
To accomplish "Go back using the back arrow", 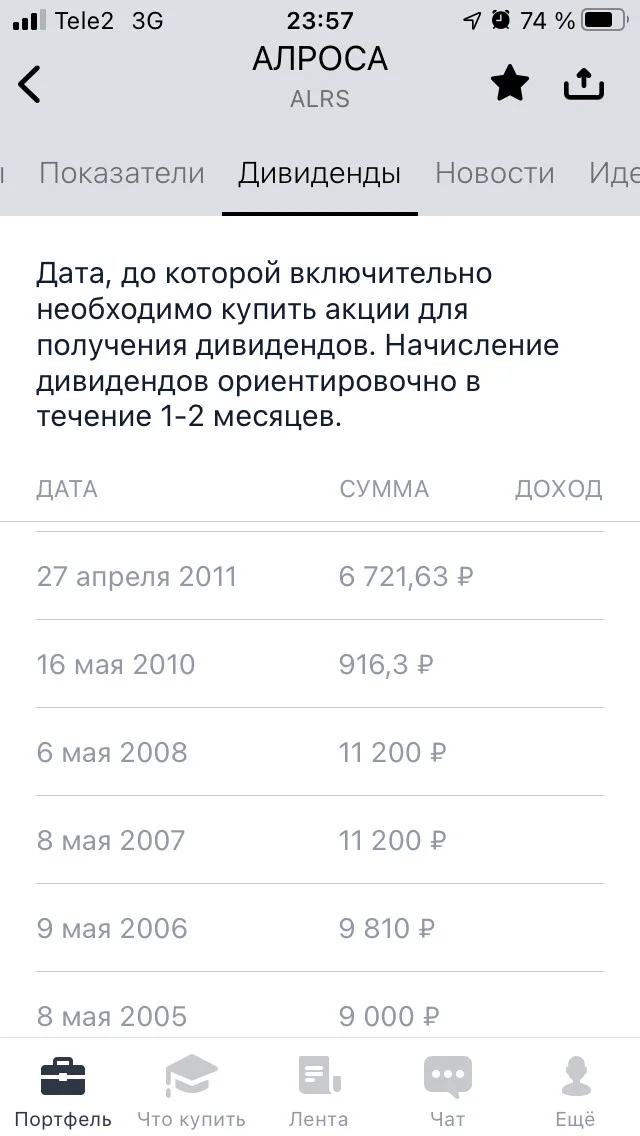I will pyautogui.click(x=30, y=84).
